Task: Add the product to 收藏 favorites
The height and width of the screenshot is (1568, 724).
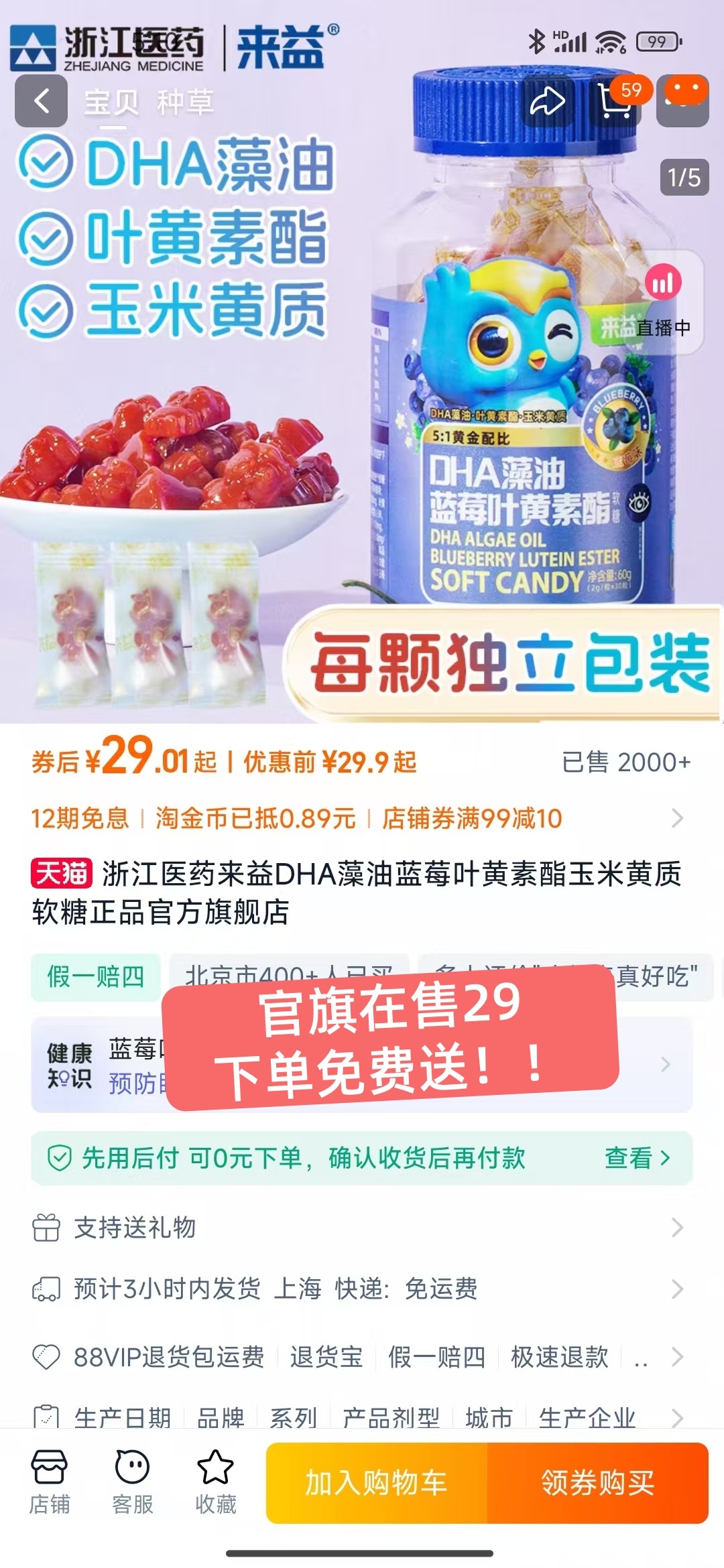Action: coord(215,1482)
